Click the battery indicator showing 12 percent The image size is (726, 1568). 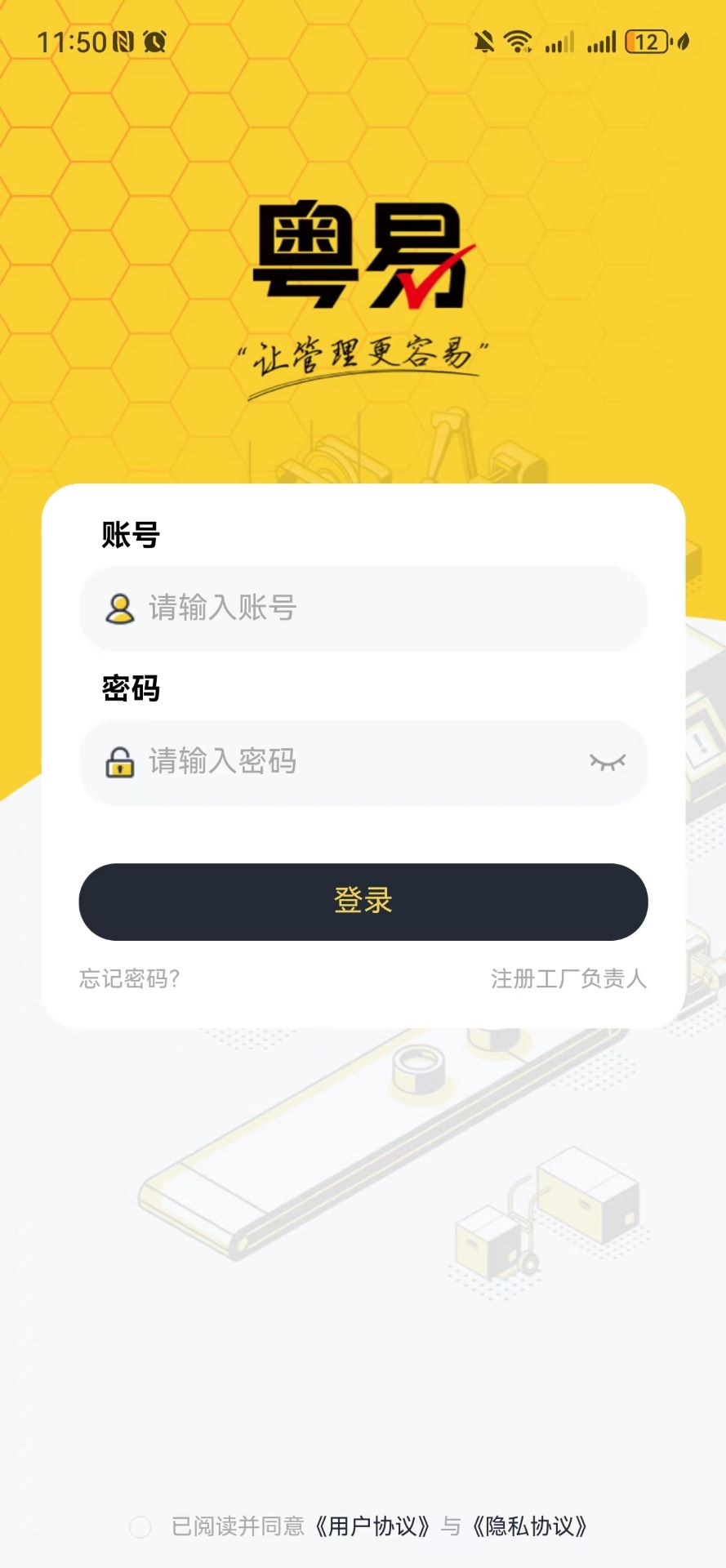[646, 41]
